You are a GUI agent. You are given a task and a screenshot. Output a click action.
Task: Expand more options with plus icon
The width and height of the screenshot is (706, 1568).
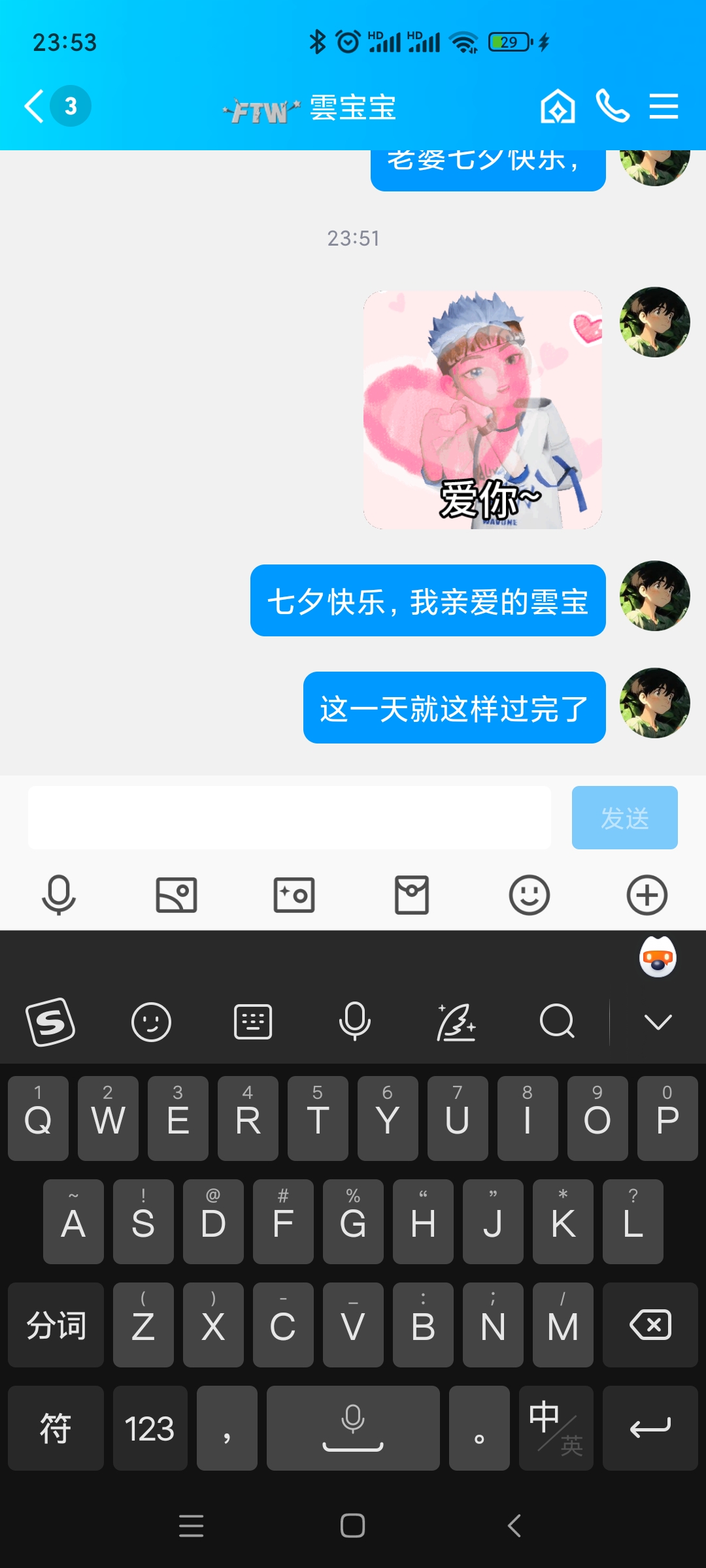tap(647, 895)
